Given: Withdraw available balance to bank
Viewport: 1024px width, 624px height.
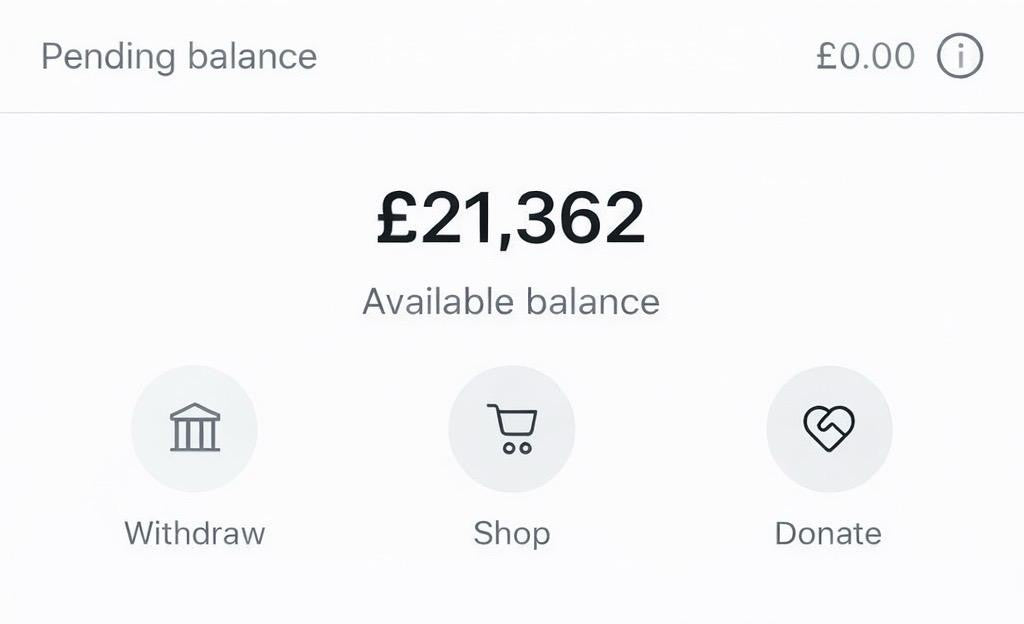Looking at the screenshot, I should click(x=194, y=429).
